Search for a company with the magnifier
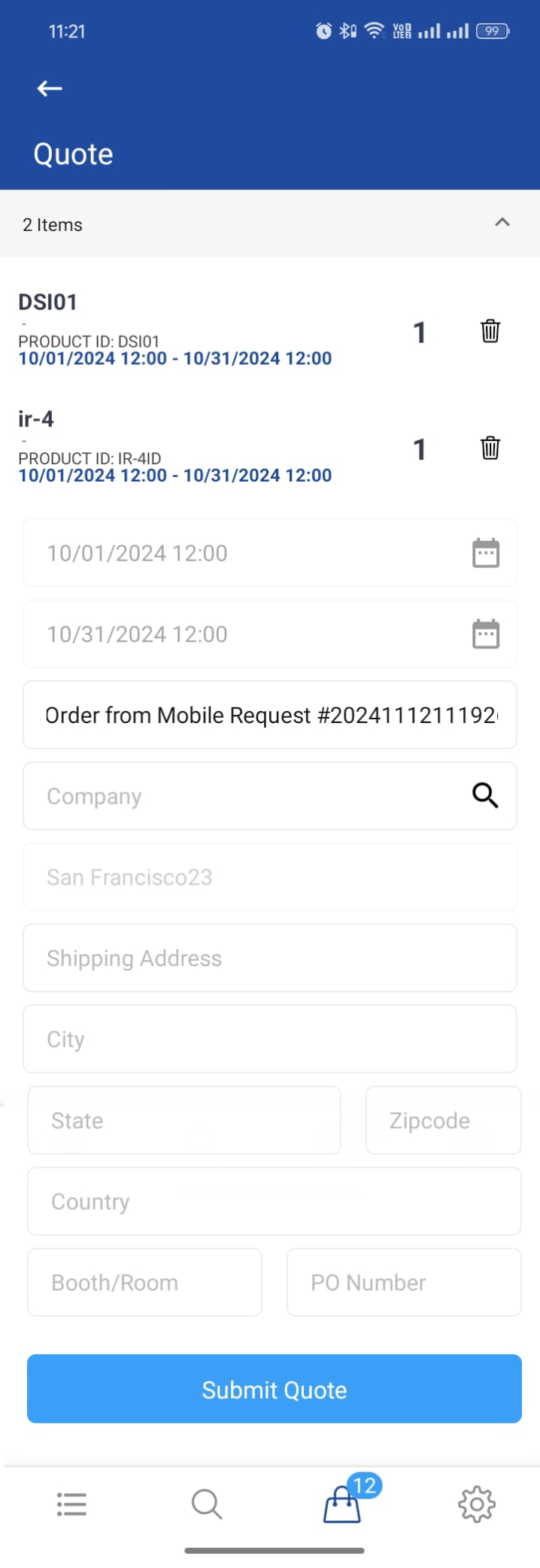This screenshot has height=1568, width=540. [485, 795]
